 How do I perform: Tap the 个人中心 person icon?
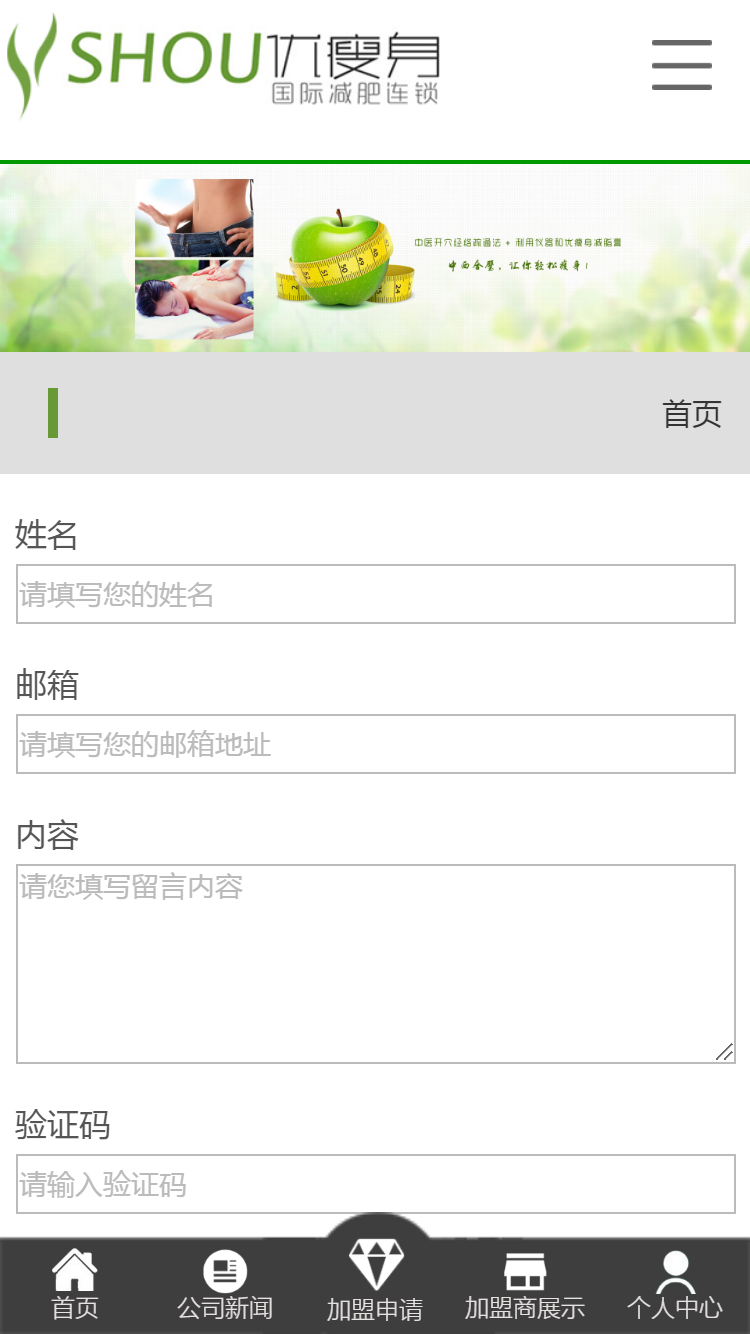(676, 1270)
